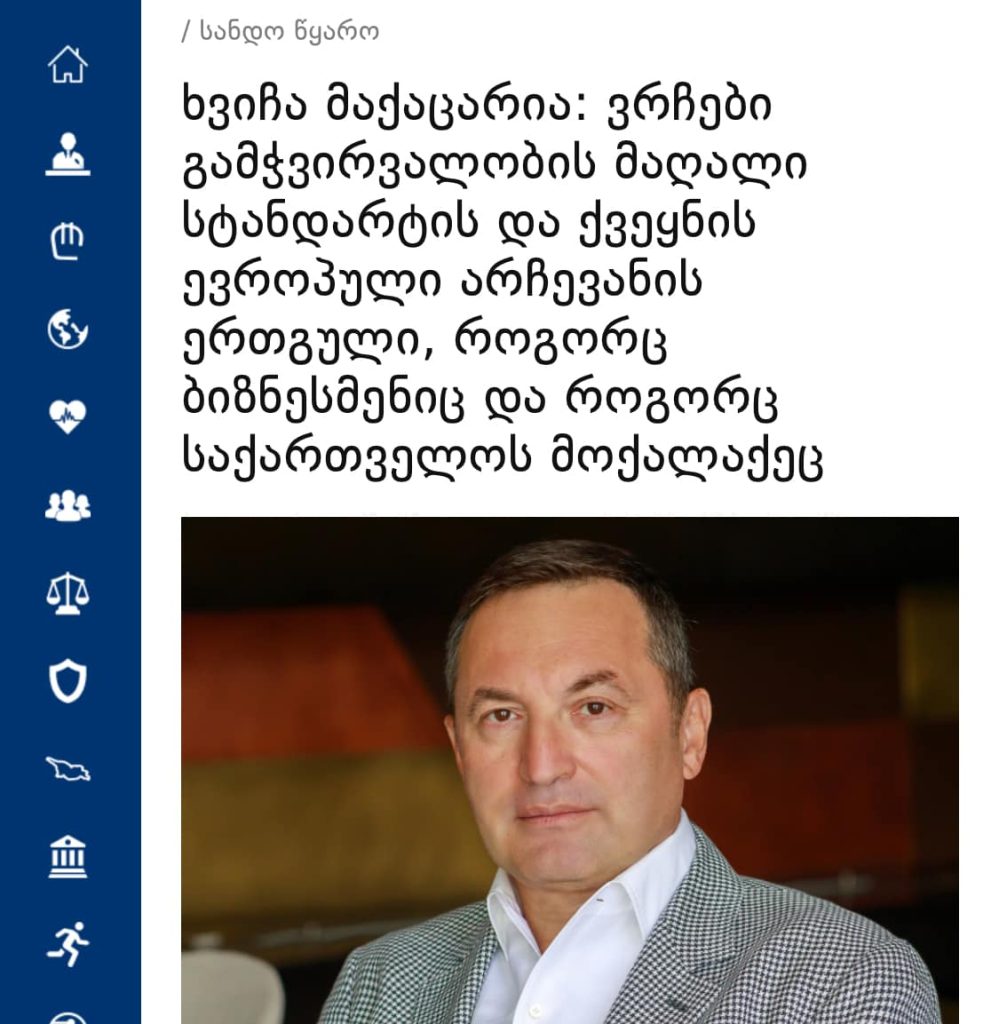Open the section with the columned building icon
Screen dimensions: 999x1024
pyautogui.click(x=68, y=857)
